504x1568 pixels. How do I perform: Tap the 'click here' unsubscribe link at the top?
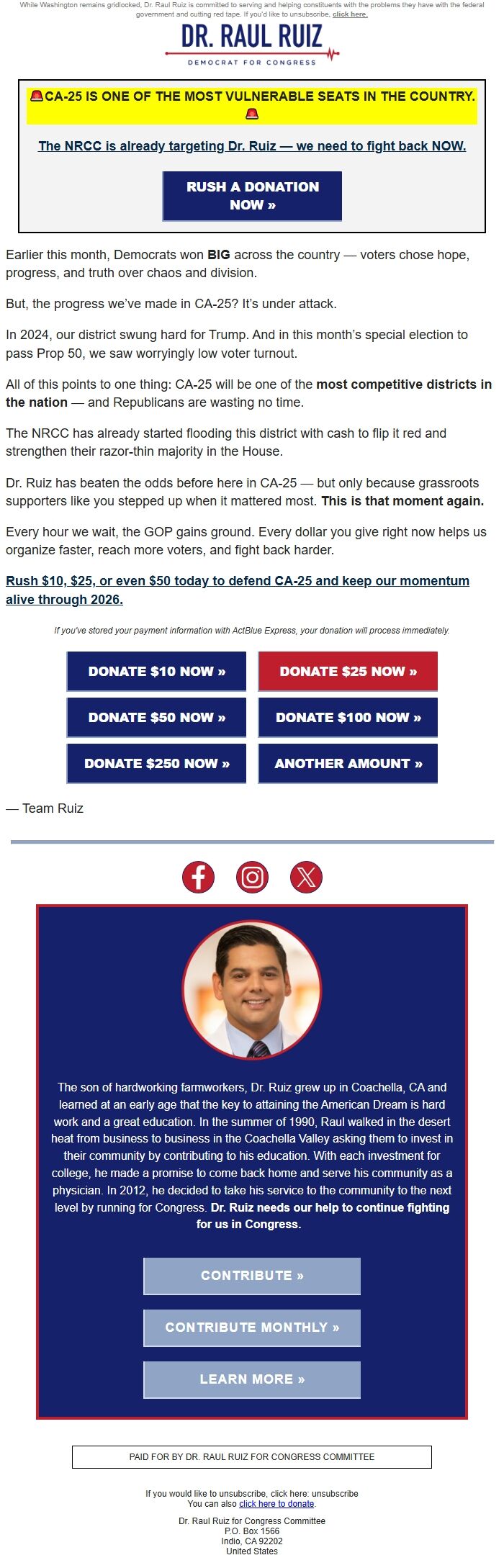pos(350,14)
